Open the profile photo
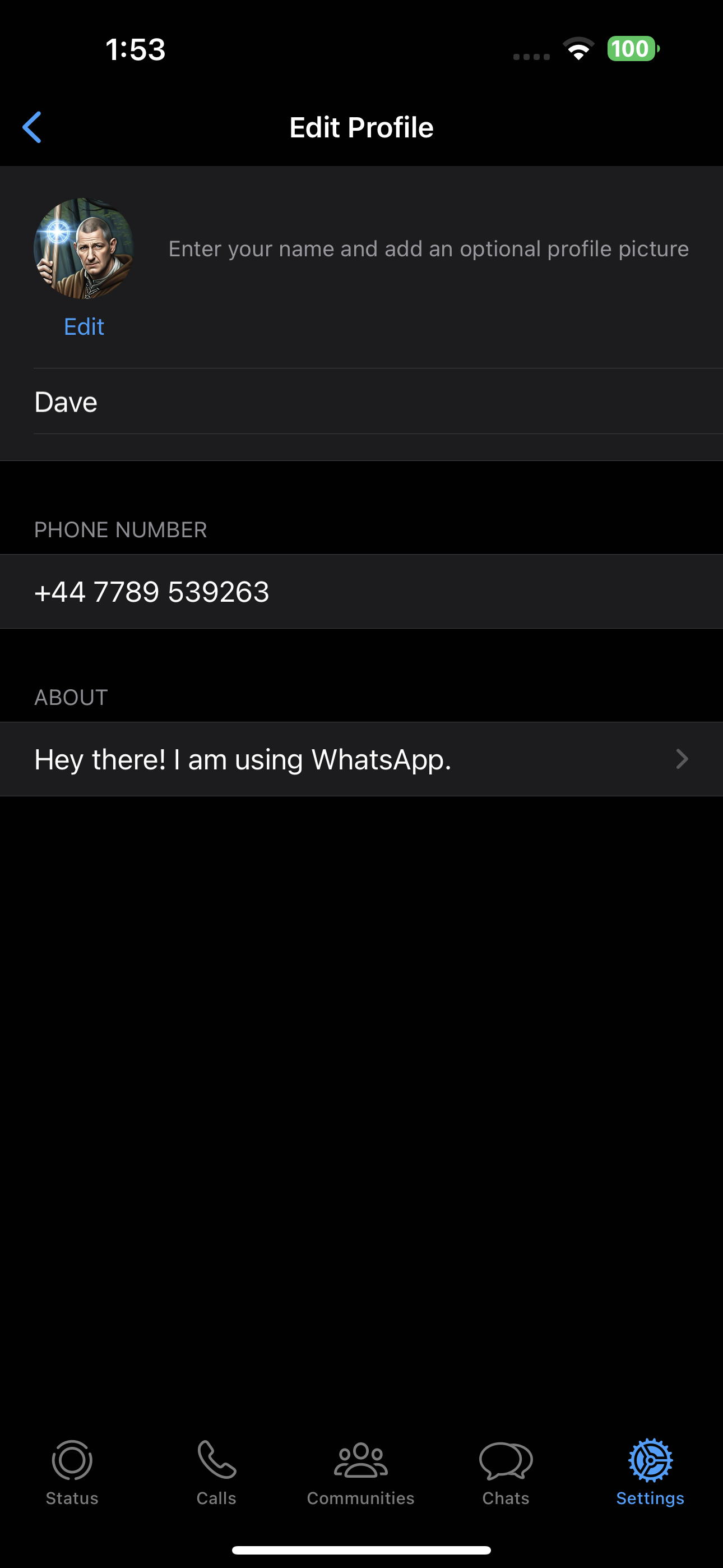Image resolution: width=723 pixels, height=1568 pixels. point(84,248)
